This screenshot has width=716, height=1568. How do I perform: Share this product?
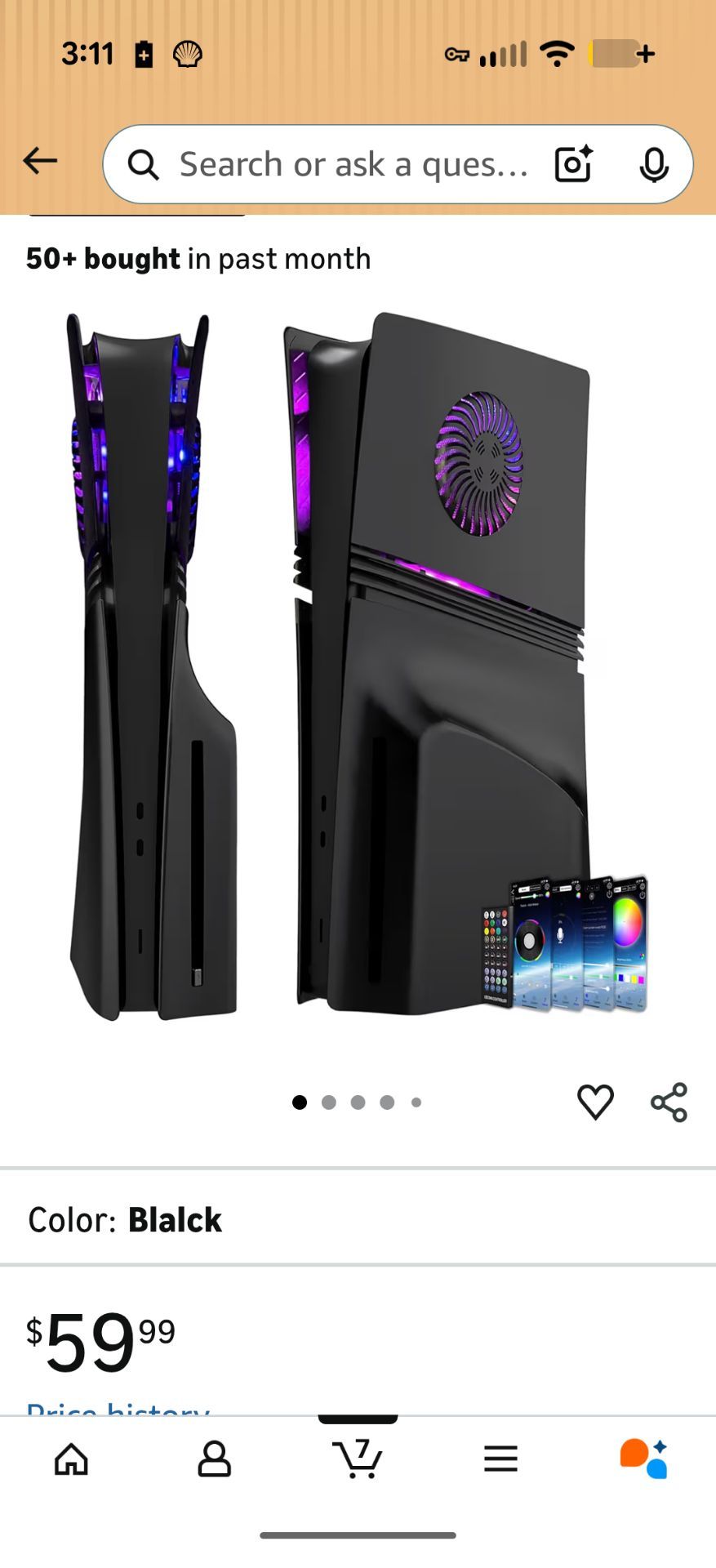(x=669, y=1102)
